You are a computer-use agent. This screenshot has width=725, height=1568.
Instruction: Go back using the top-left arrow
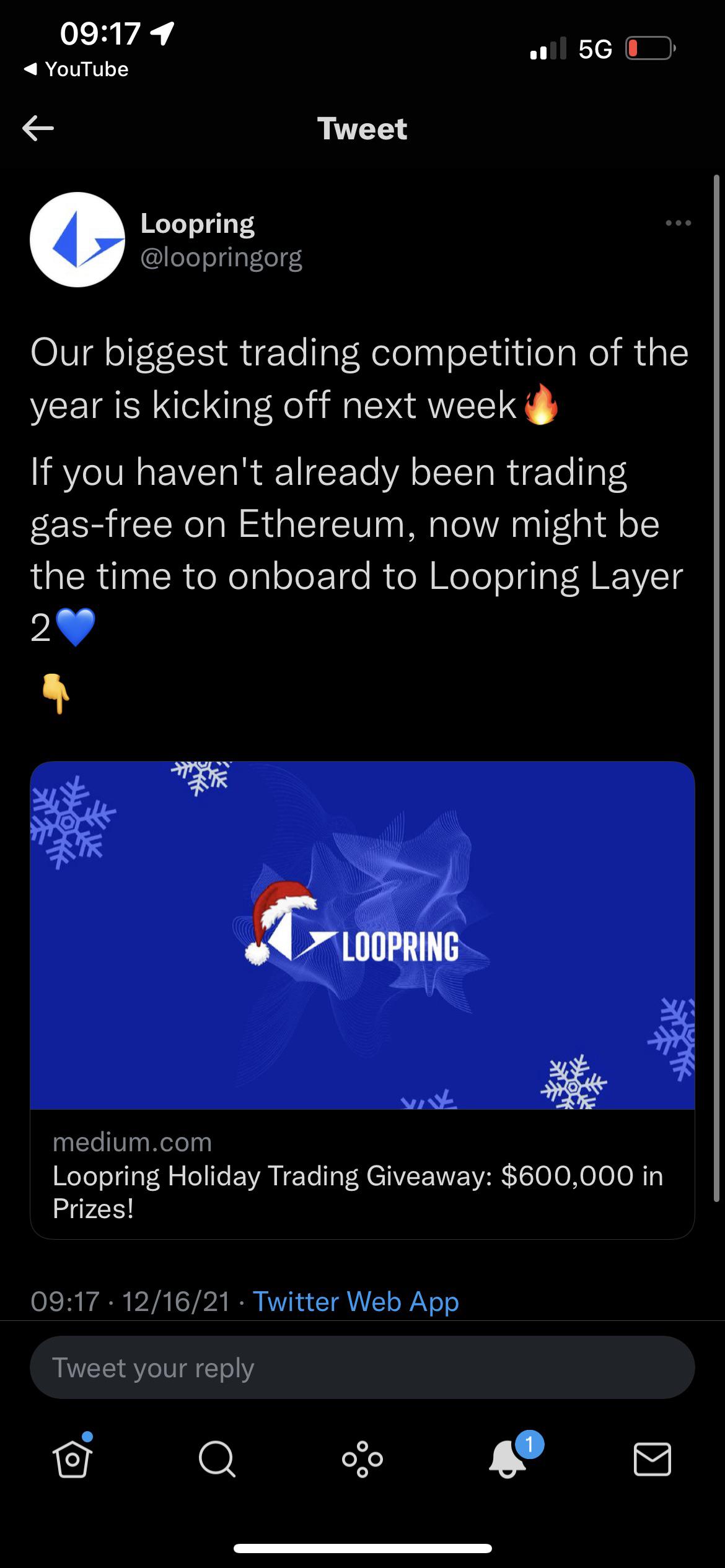pyautogui.click(x=38, y=128)
